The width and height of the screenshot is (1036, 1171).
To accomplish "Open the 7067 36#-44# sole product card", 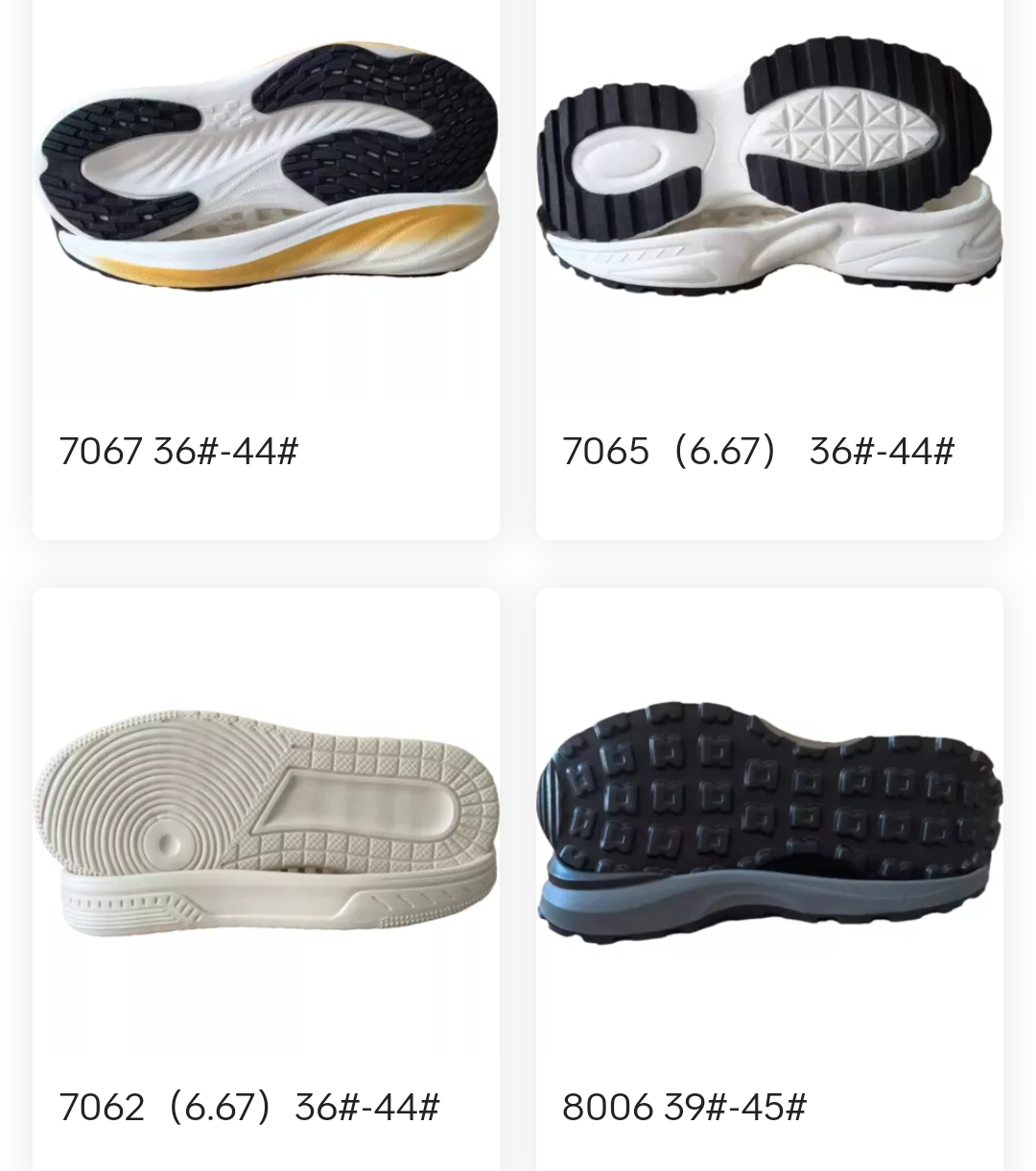I will [266, 192].
